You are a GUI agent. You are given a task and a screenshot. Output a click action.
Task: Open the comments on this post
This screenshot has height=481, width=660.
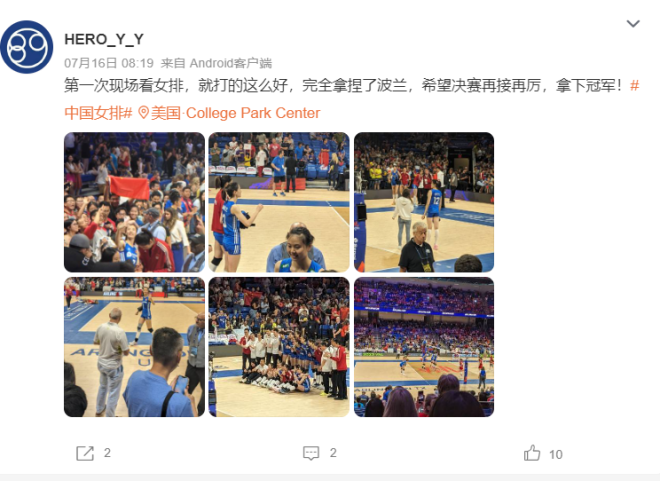point(320,453)
